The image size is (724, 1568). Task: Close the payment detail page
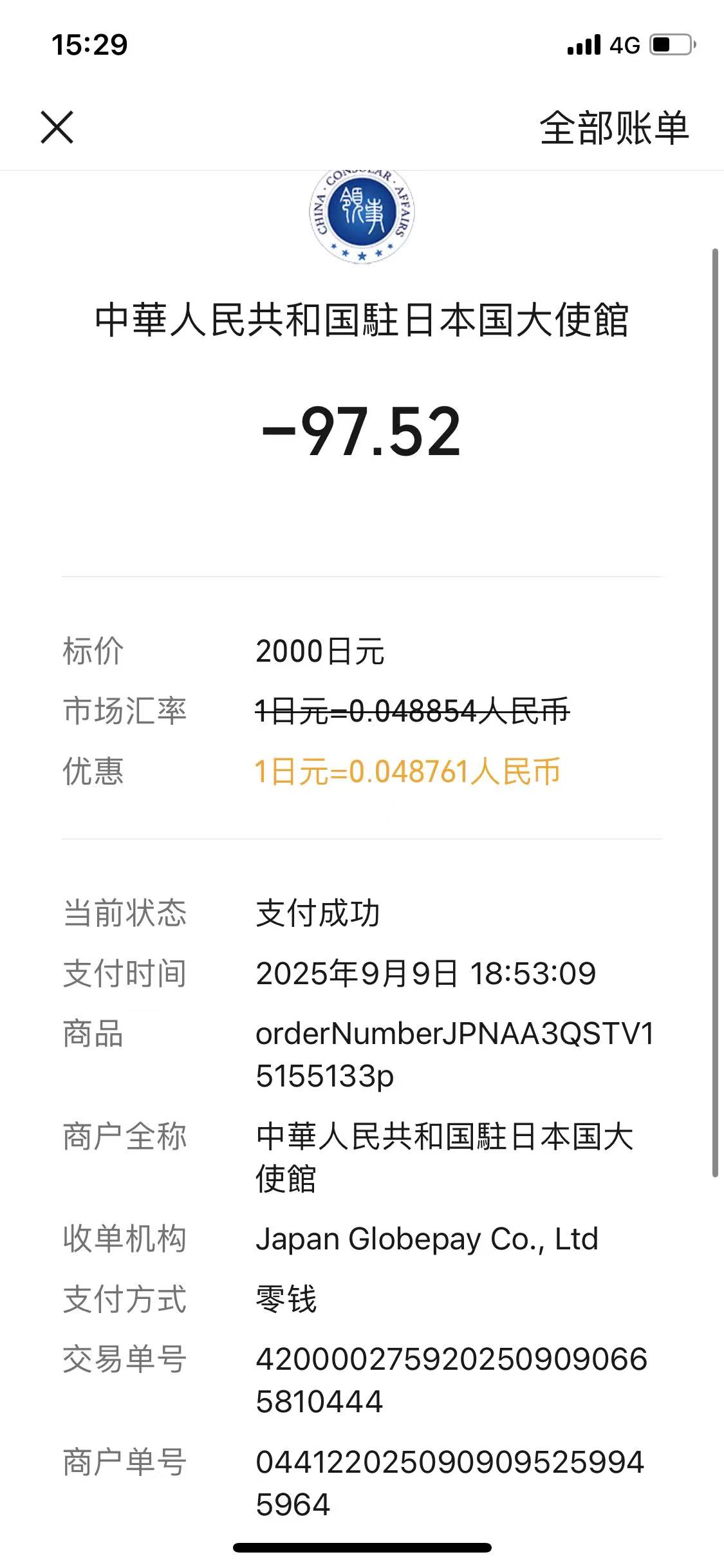(57, 127)
